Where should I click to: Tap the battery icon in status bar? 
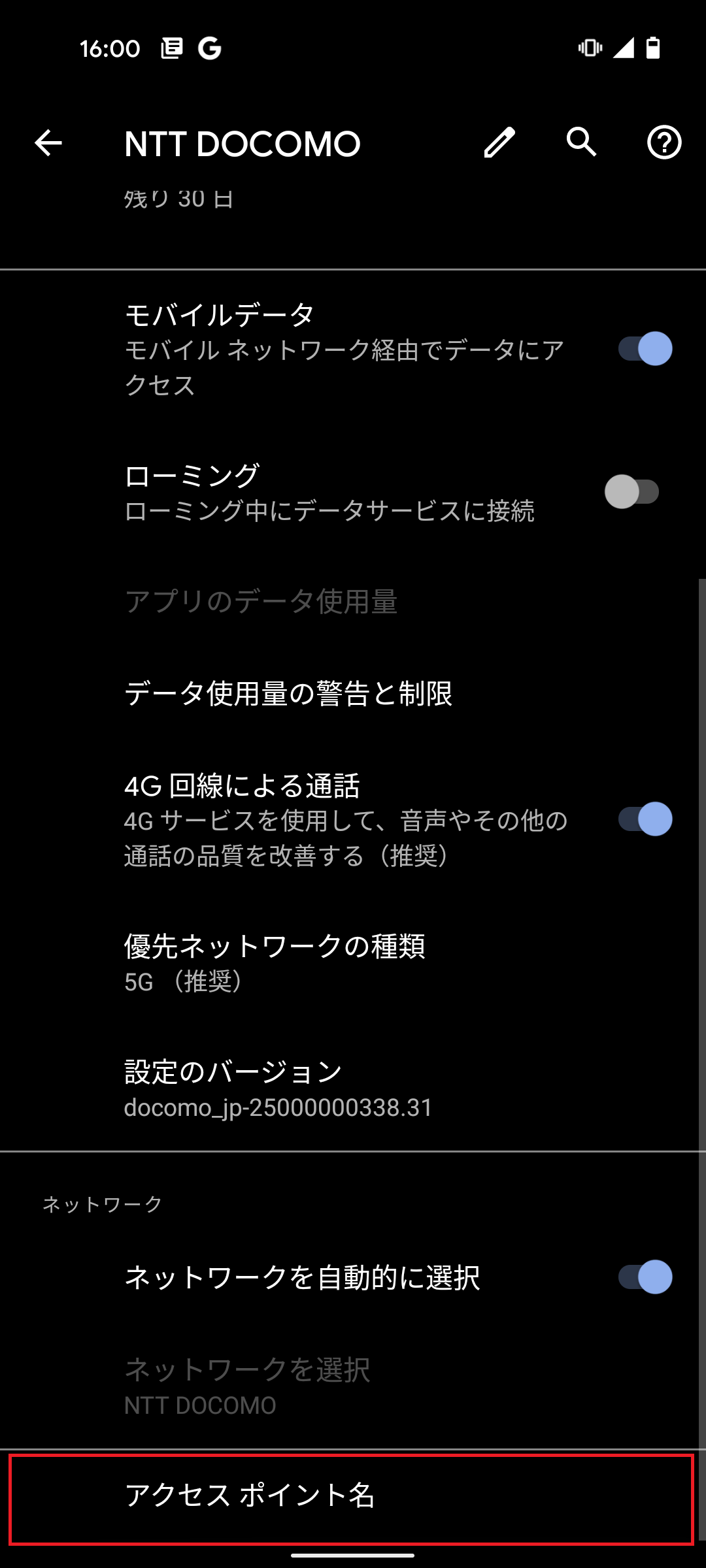click(652, 48)
